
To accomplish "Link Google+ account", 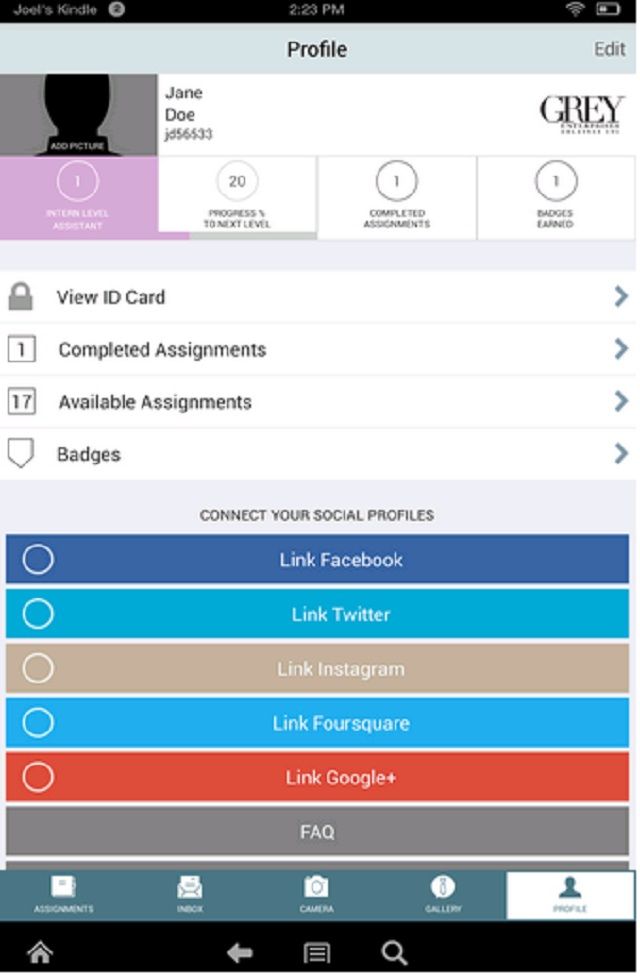I will 318,777.
